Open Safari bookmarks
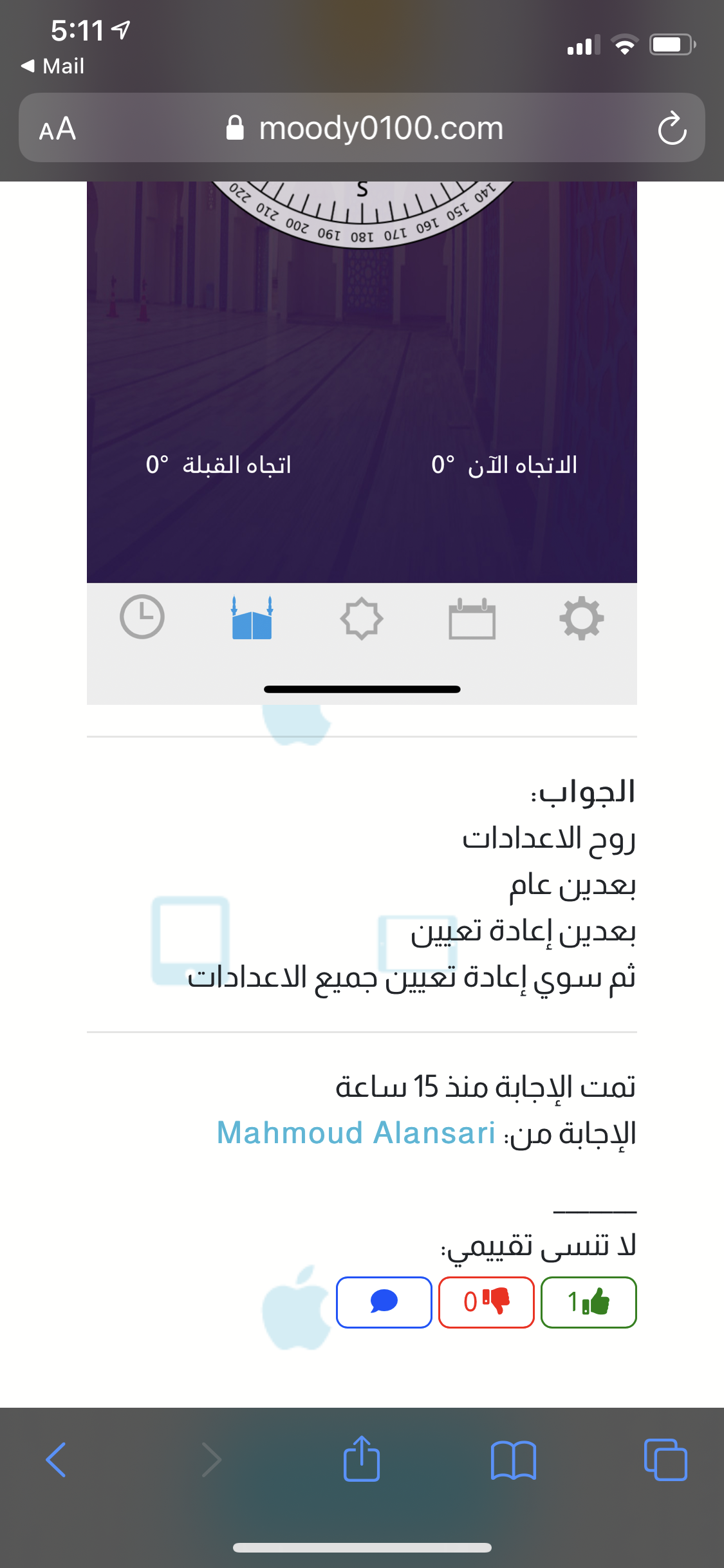Image resolution: width=724 pixels, height=1568 pixels. (x=513, y=1459)
